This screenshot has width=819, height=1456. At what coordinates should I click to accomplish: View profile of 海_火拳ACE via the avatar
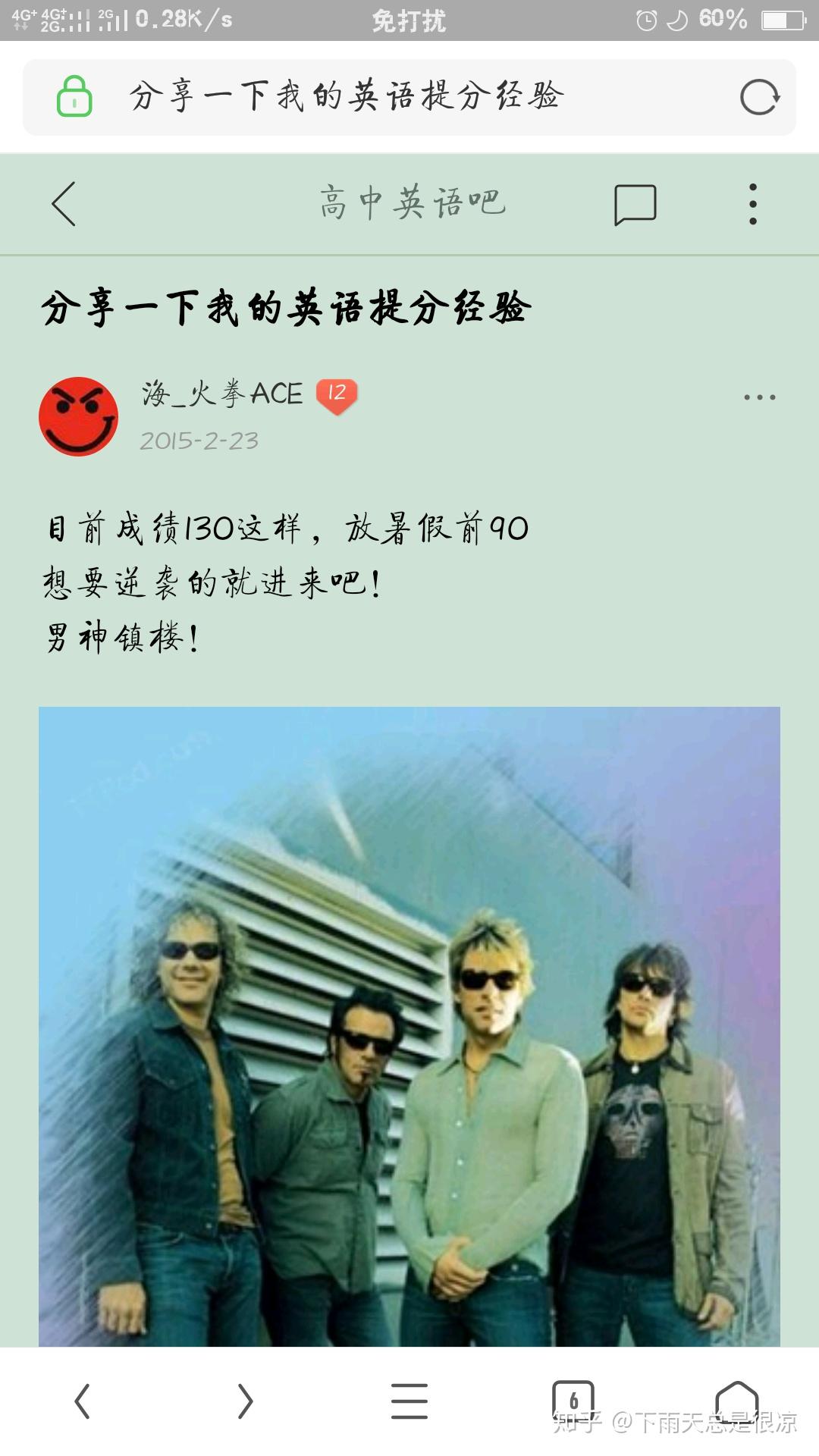coord(79,416)
